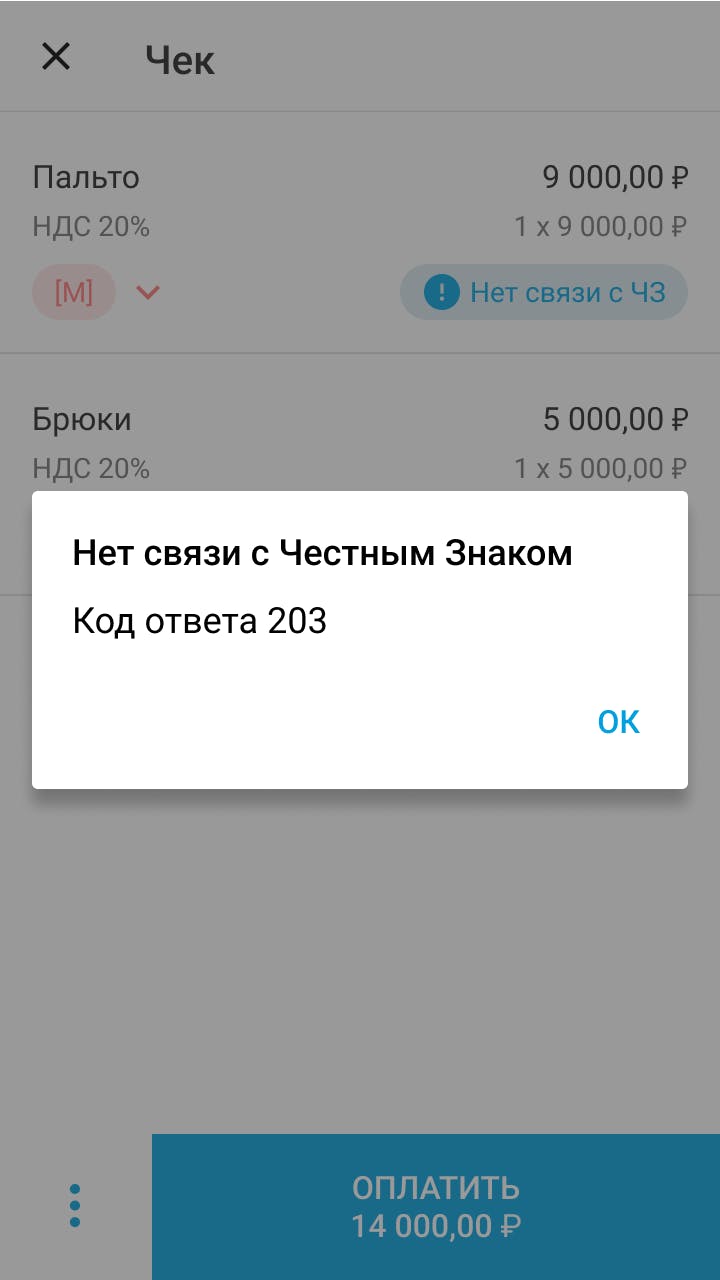The height and width of the screenshot is (1280, 720).
Task: Expand the chevron beside the [М] tag
Action: click(x=148, y=293)
